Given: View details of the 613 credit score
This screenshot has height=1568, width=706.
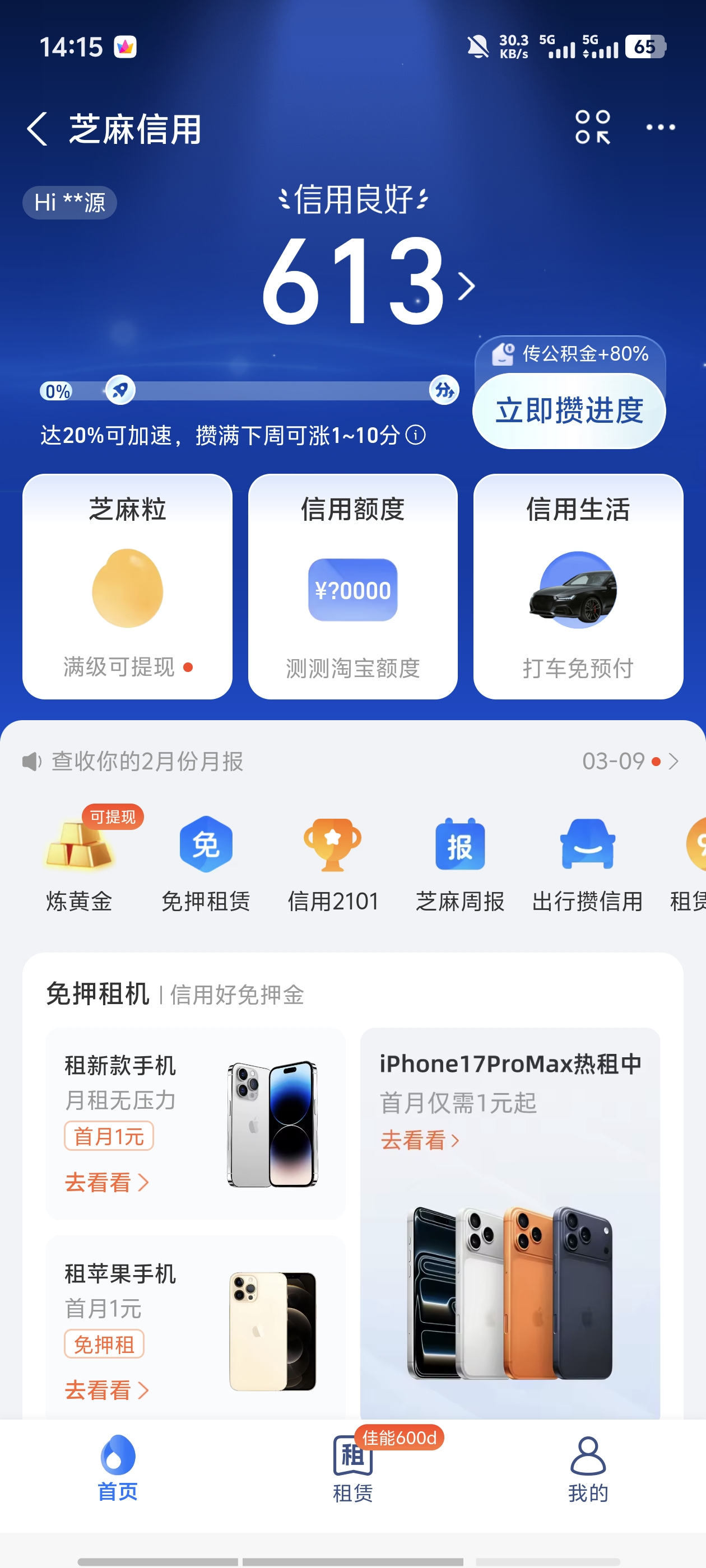Looking at the screenshot, I should pyautogui.click(x=366, y=281).
